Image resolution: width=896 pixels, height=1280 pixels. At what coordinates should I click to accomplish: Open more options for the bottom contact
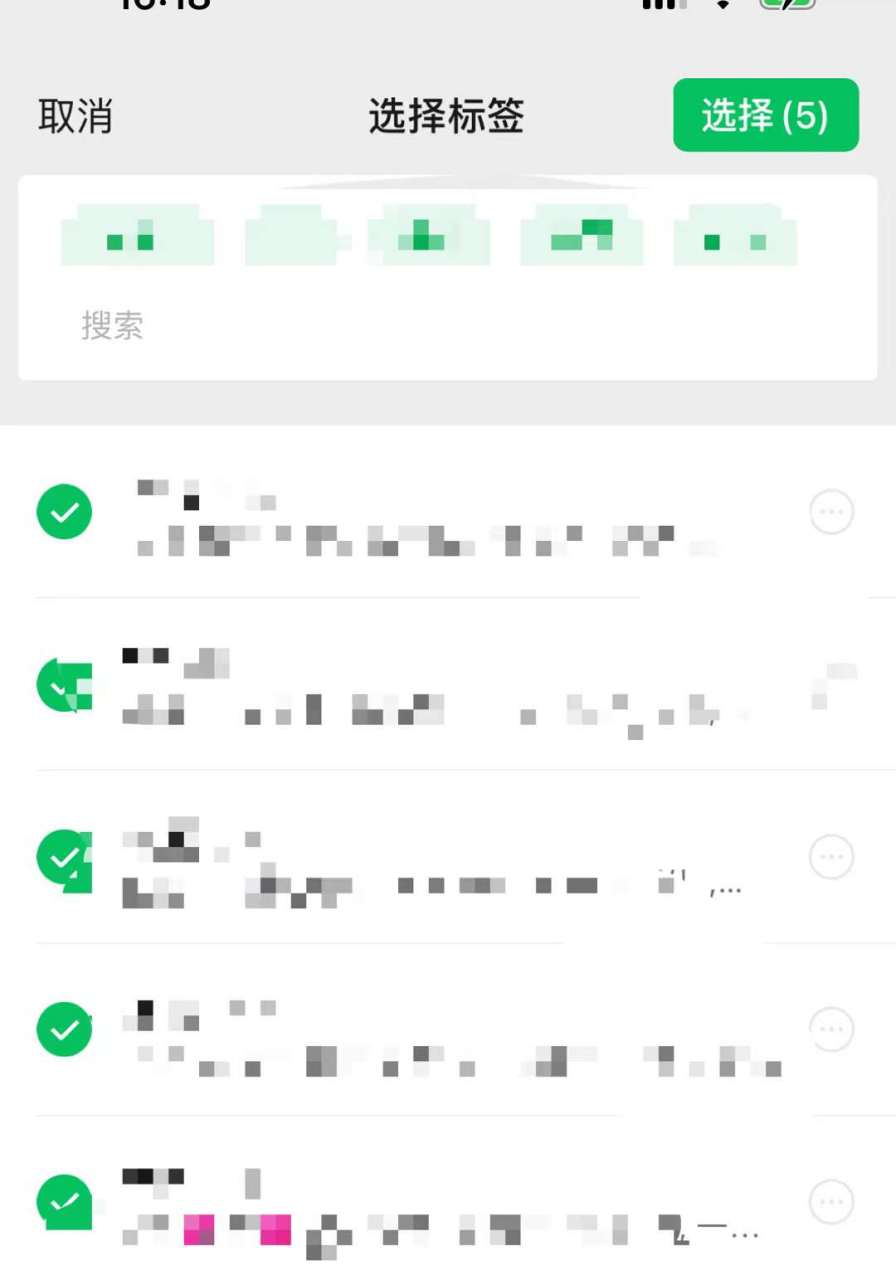pos(832,1200)
